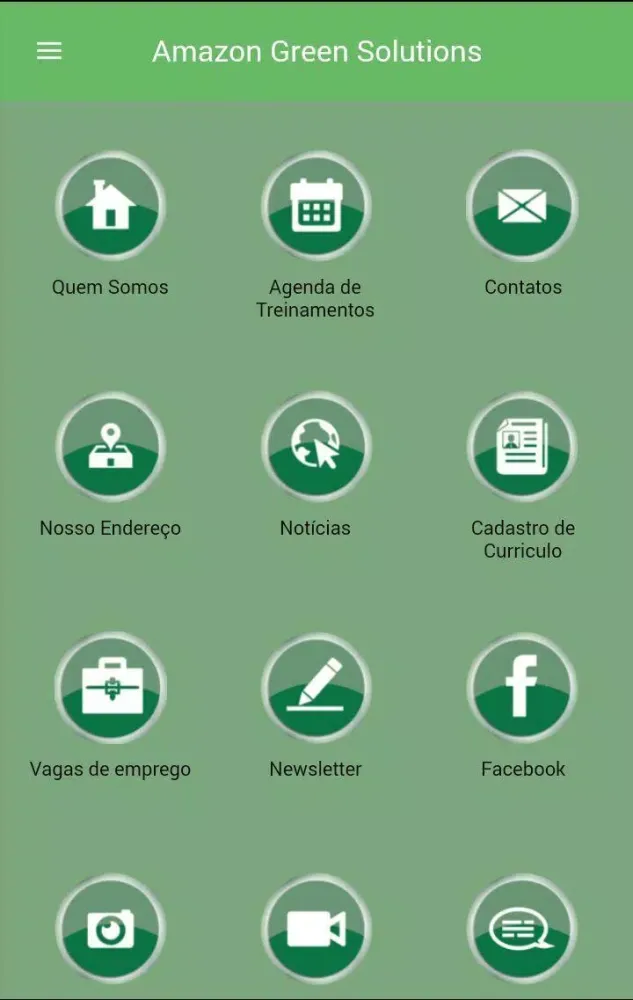Read the Notícias section

click(x=316, y=447)
